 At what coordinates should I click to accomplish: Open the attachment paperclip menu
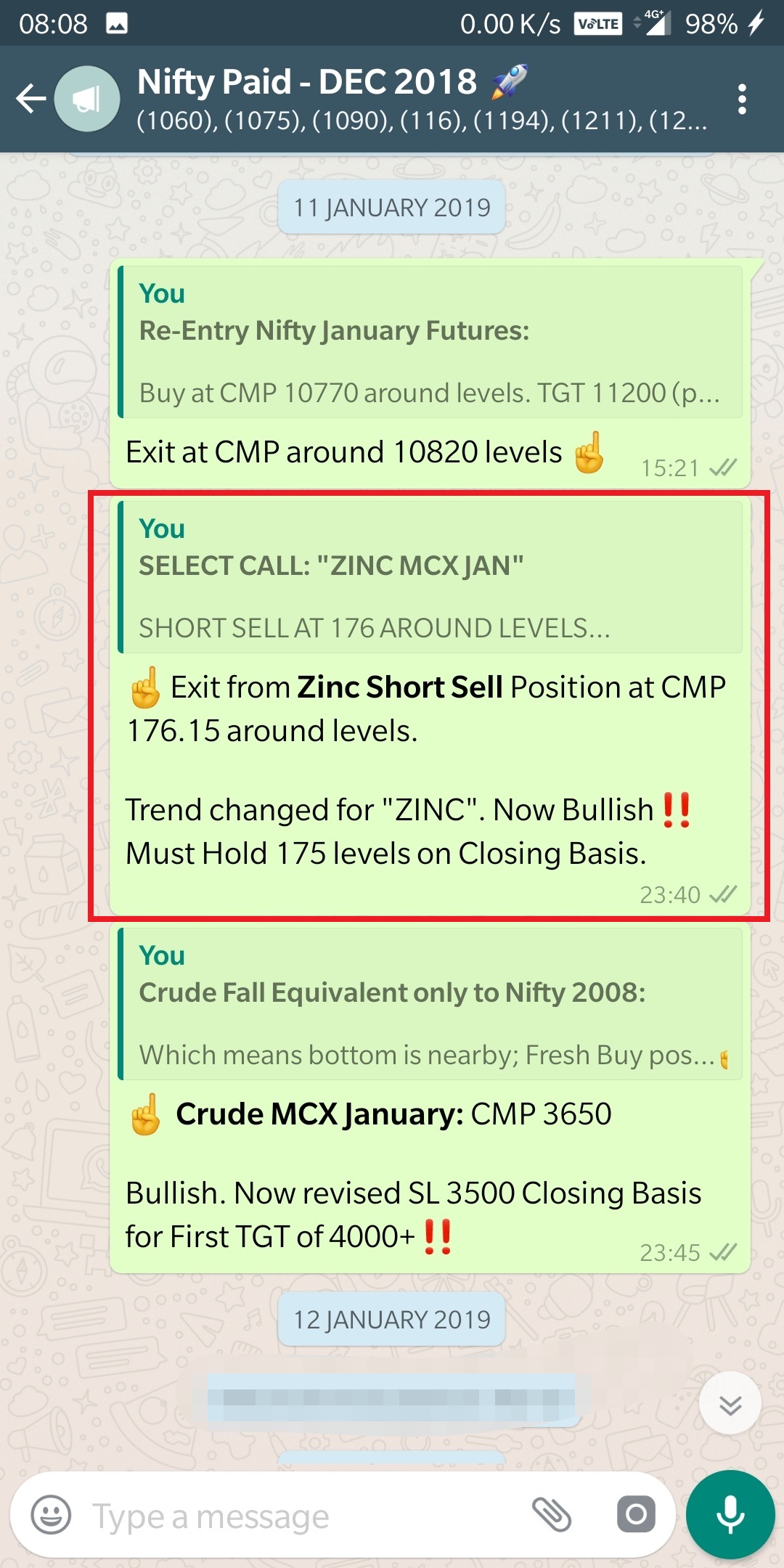552,1515
